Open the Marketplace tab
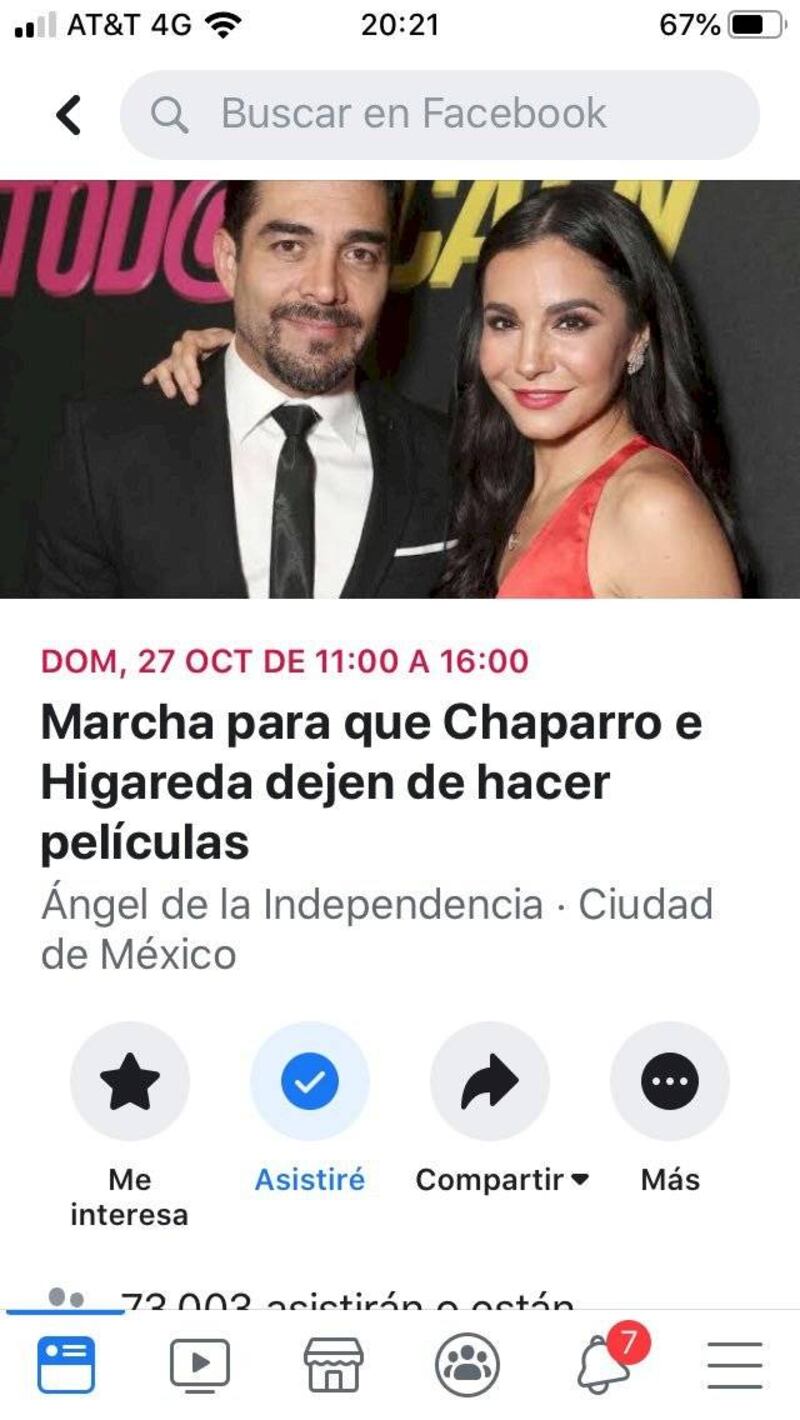This screenshot has width=800, height=1420. pyautogui.click(x=333, y=1365)
